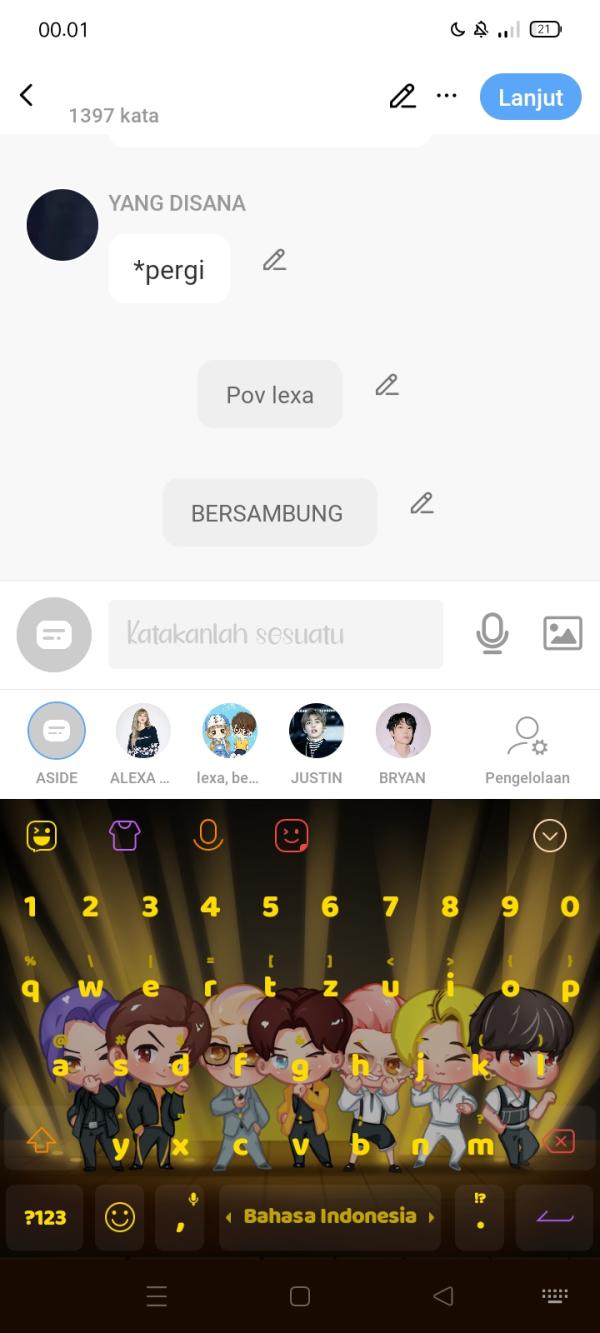Select the ASIDE narrator

click(x=56, y=731)
